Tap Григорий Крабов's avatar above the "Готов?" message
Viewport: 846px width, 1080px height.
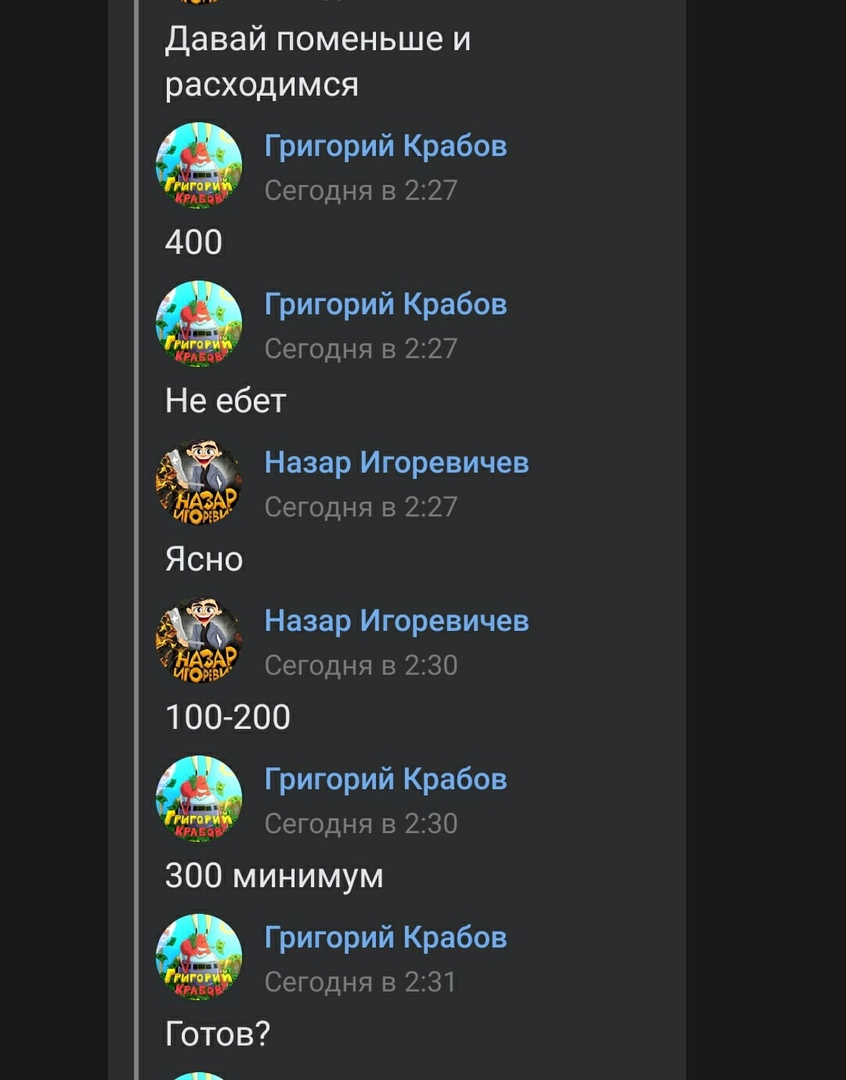(x=199, y=957)
